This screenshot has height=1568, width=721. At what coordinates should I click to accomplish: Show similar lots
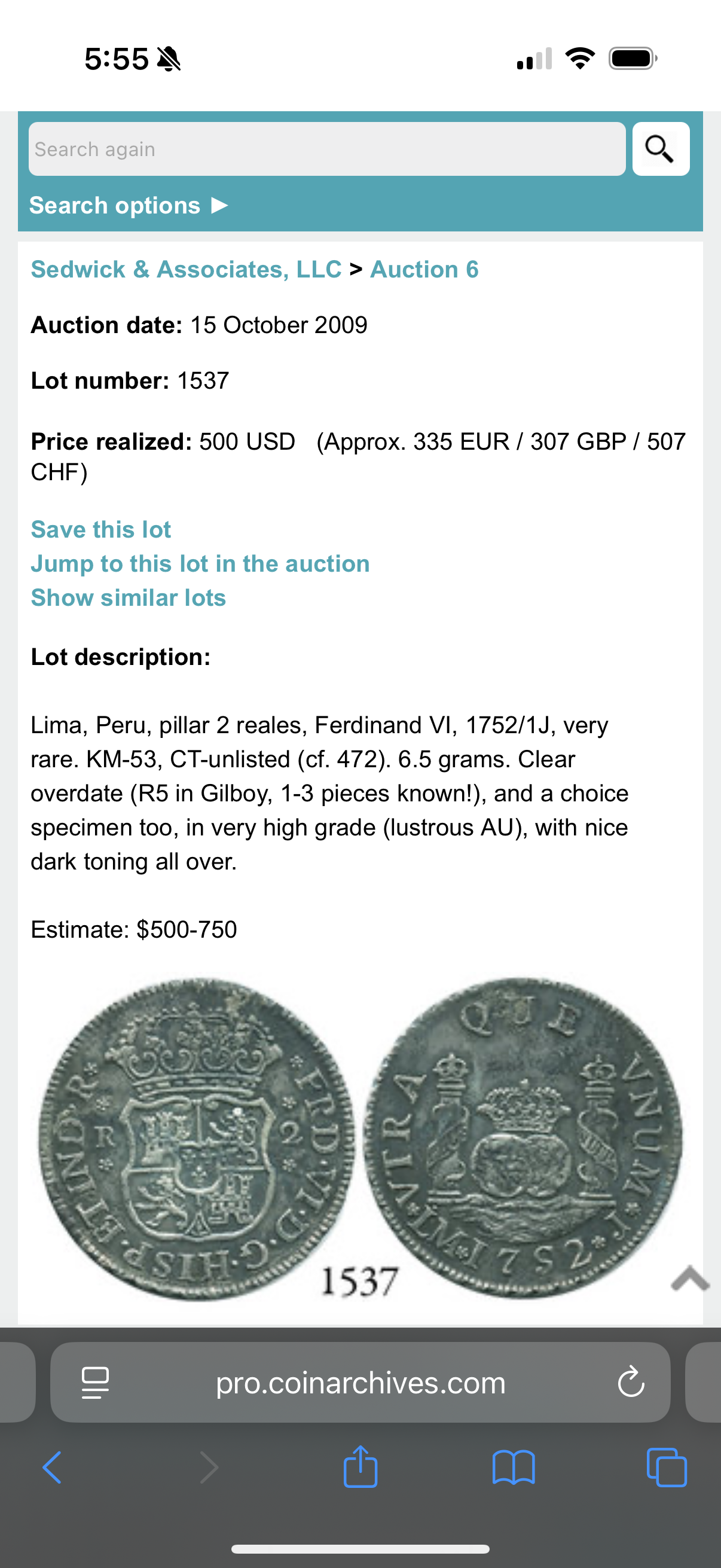[129, 598]
